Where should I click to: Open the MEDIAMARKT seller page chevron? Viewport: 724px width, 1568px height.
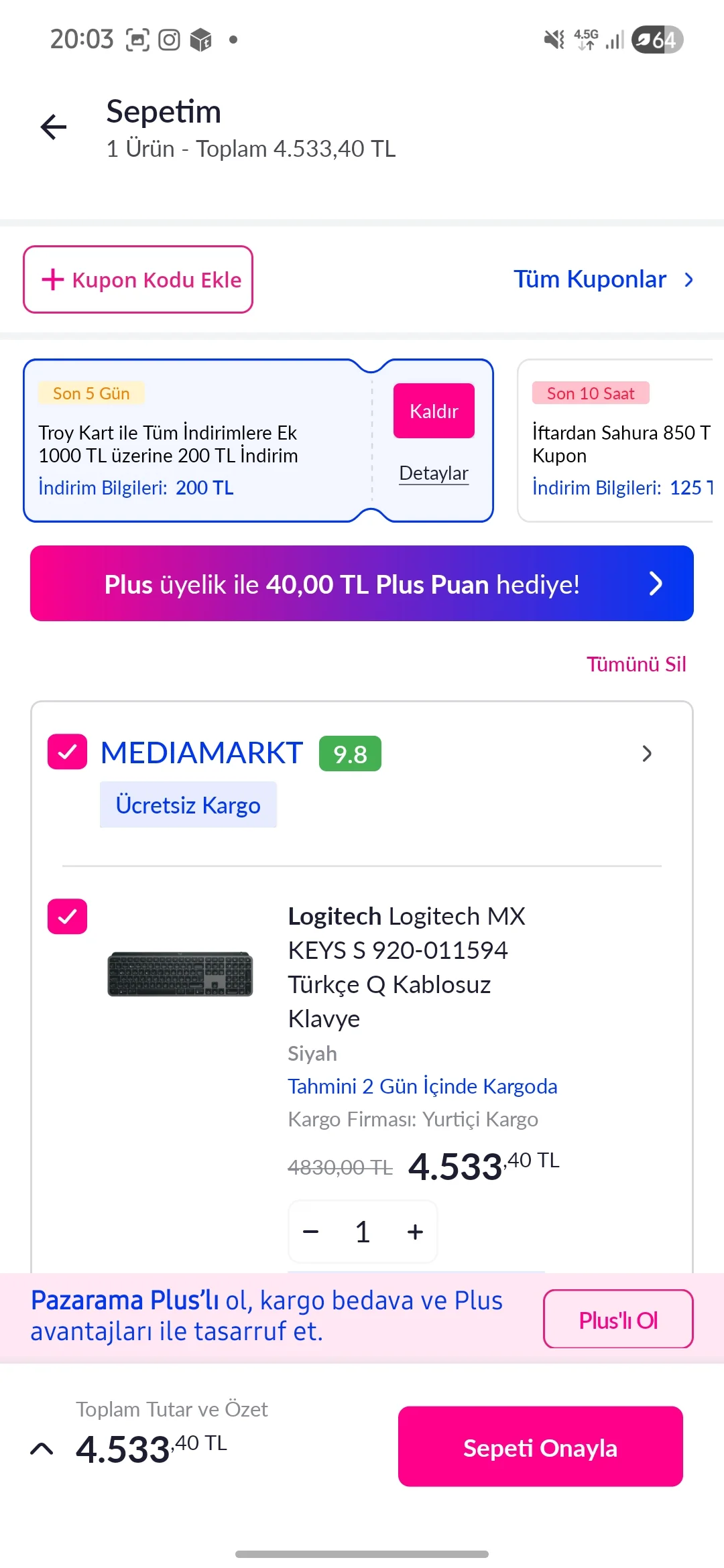click(646, 754)
